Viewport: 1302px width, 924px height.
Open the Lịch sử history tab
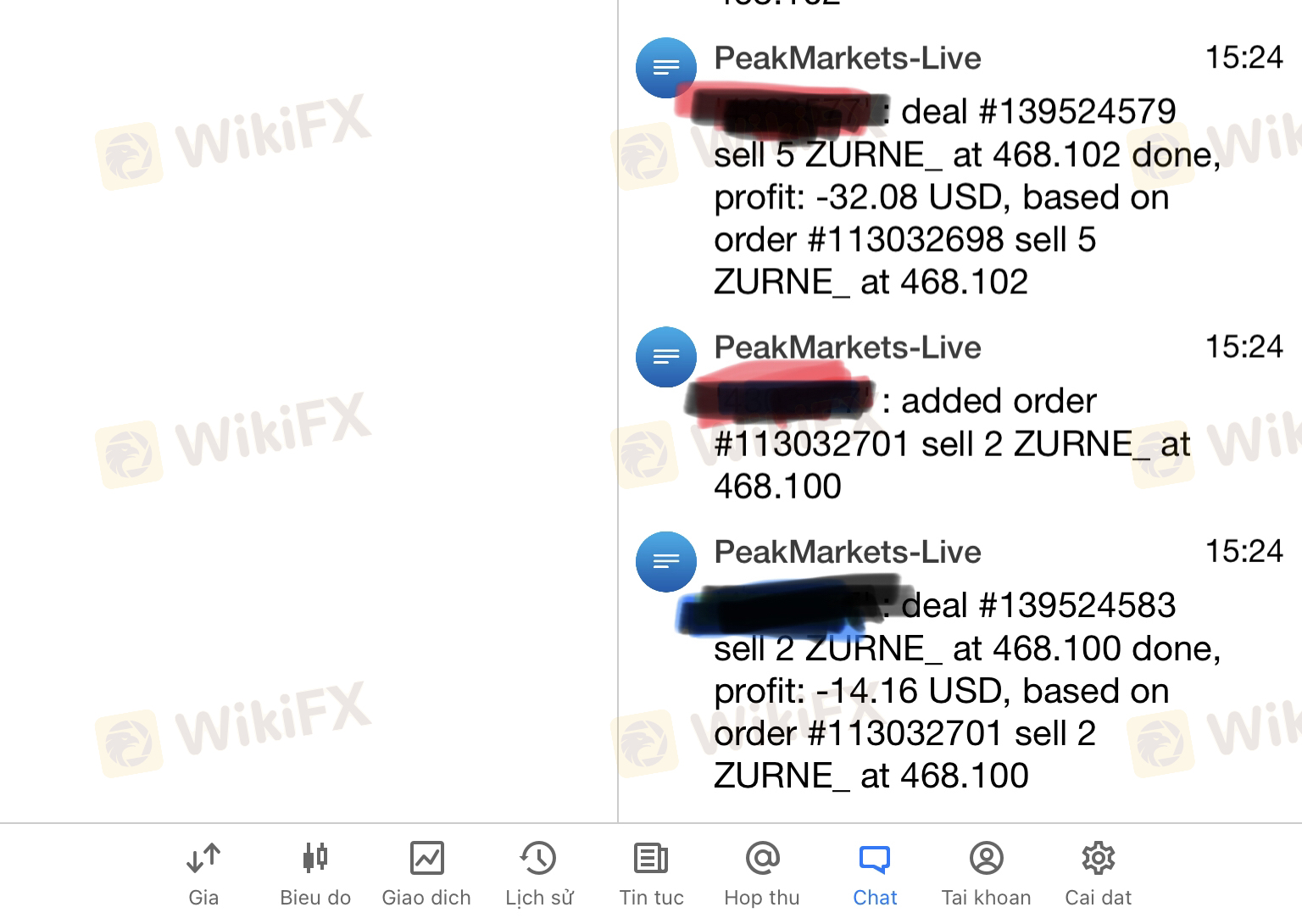click(539, 873)
